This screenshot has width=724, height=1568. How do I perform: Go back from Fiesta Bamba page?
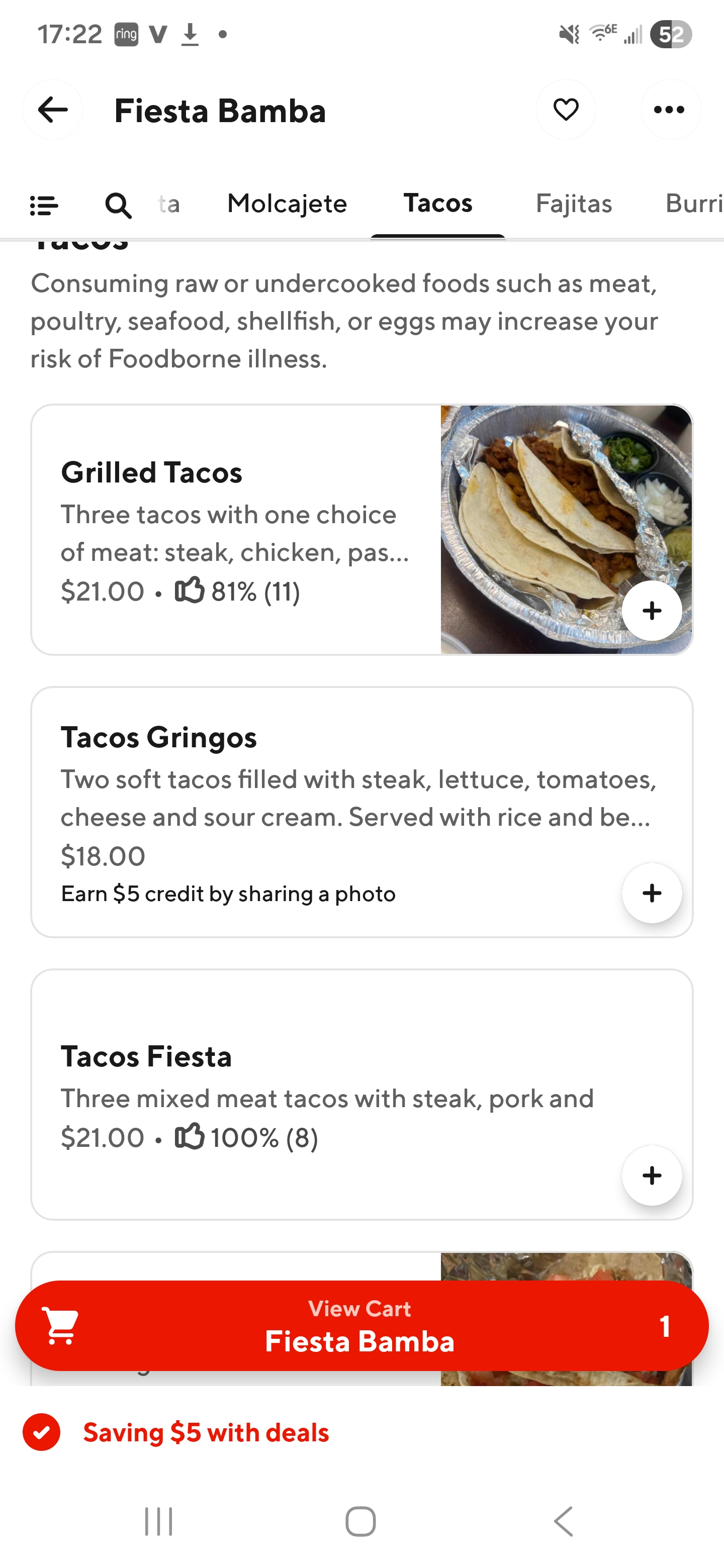(x=52, y=110)
